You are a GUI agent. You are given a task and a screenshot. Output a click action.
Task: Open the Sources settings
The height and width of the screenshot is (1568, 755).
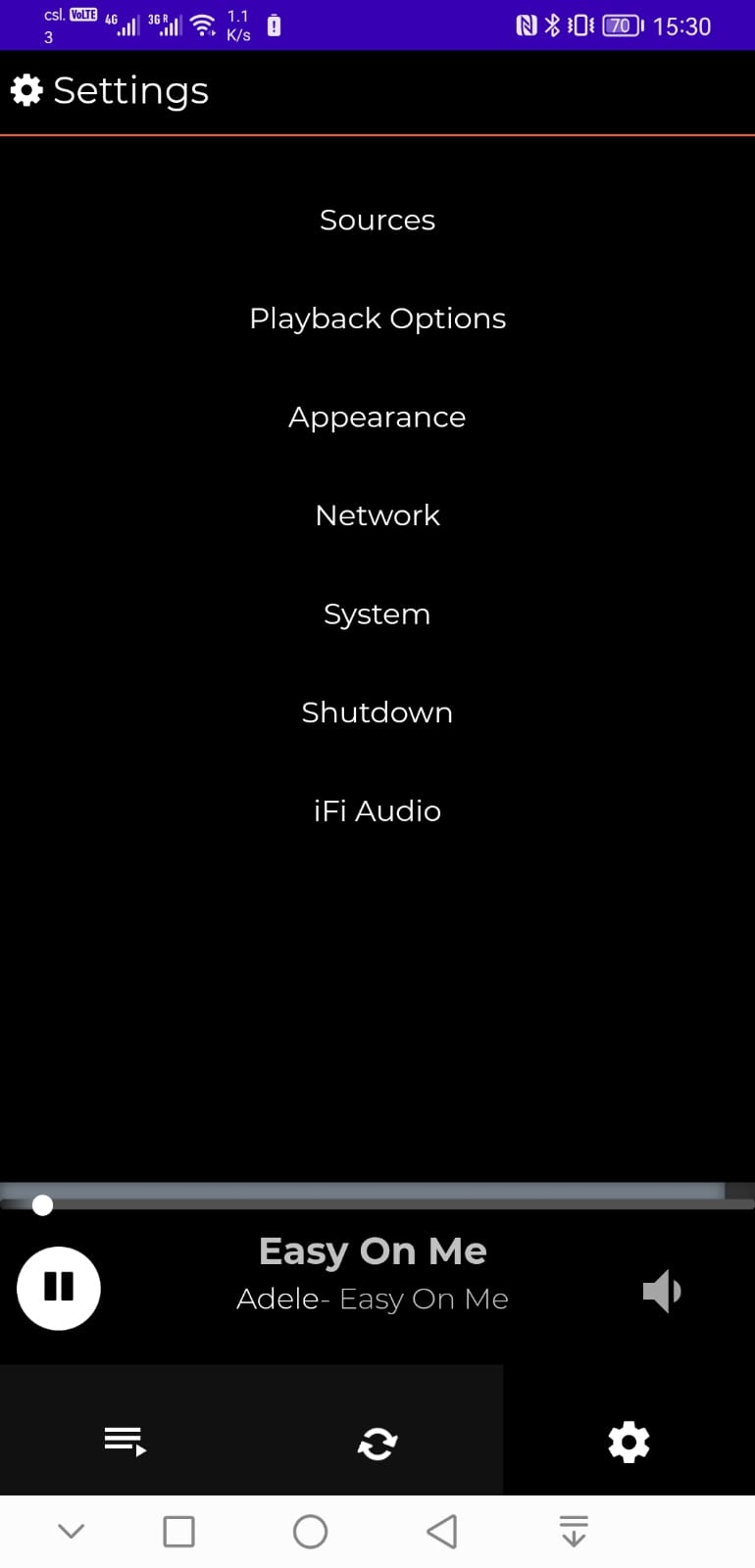coord(377,220)
